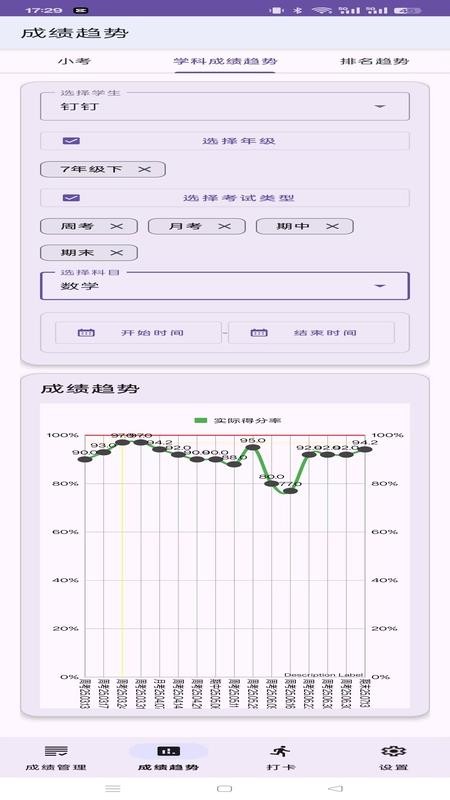Remove the 周考 chip
Screen dimensions: 450x800
tap(117, 226)
